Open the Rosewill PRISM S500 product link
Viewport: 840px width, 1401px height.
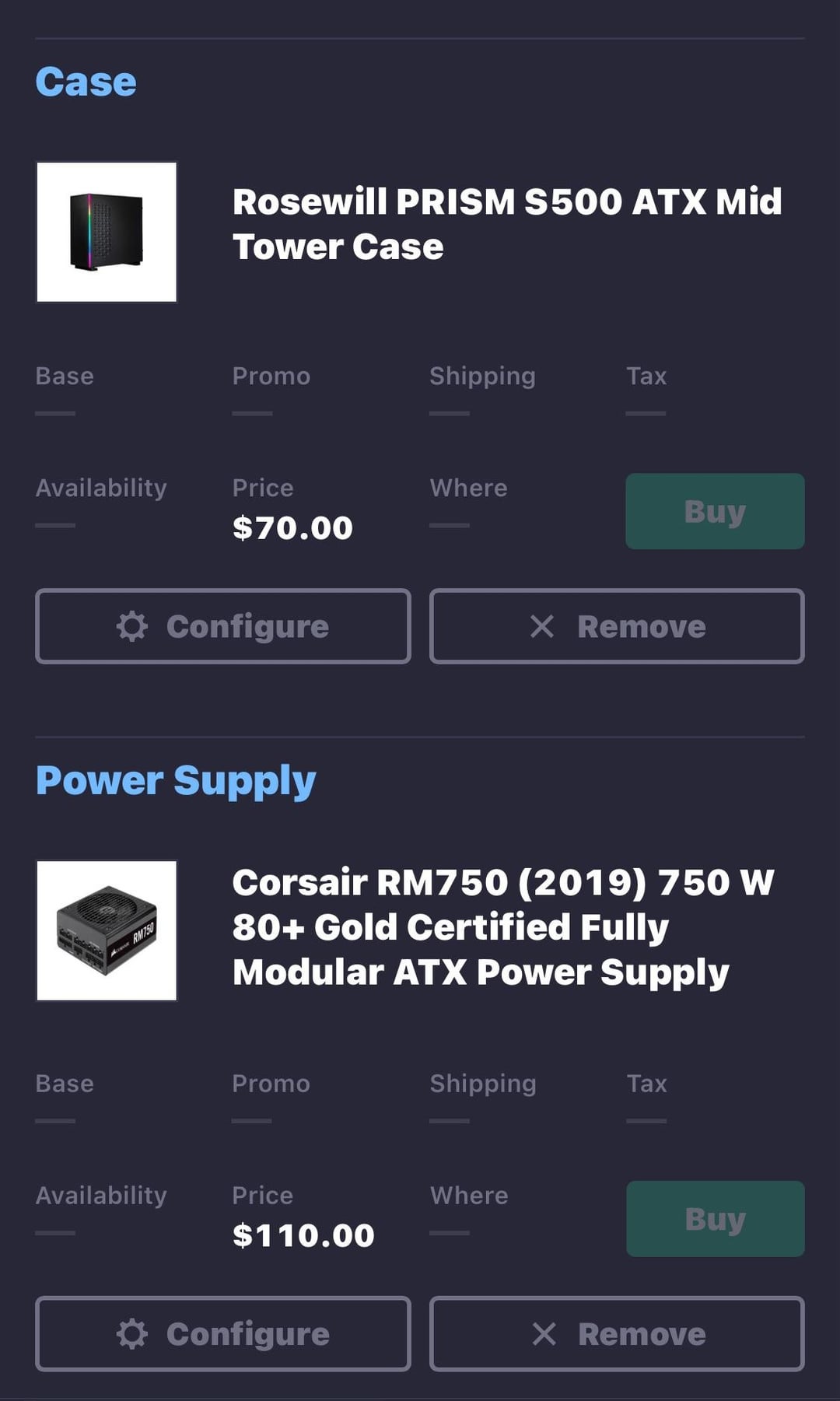(x=507, y=224)
